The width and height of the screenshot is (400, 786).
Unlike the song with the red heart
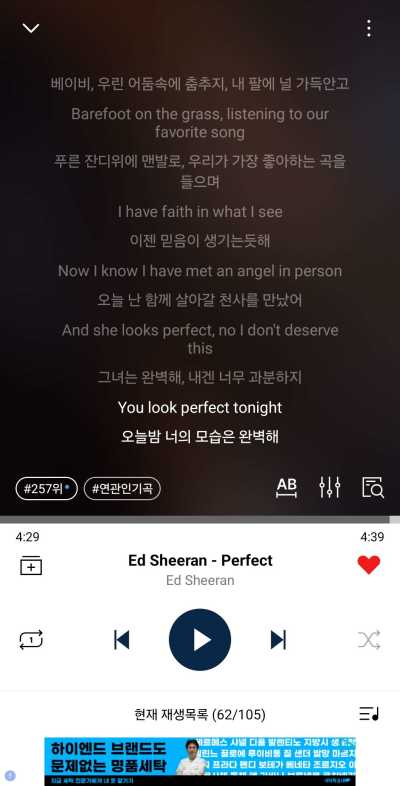(369, 565)
